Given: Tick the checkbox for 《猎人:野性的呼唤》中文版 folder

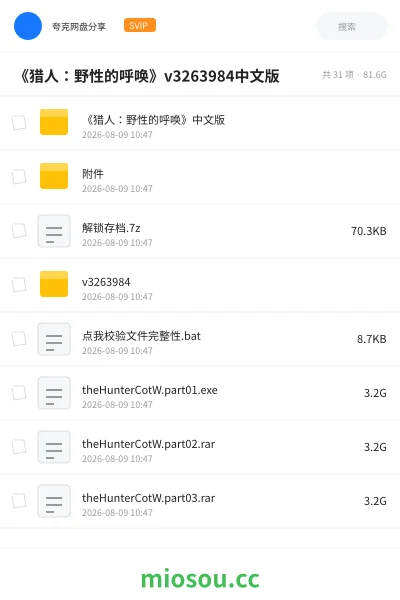Looking at the screenshot, I should [19, 123].
